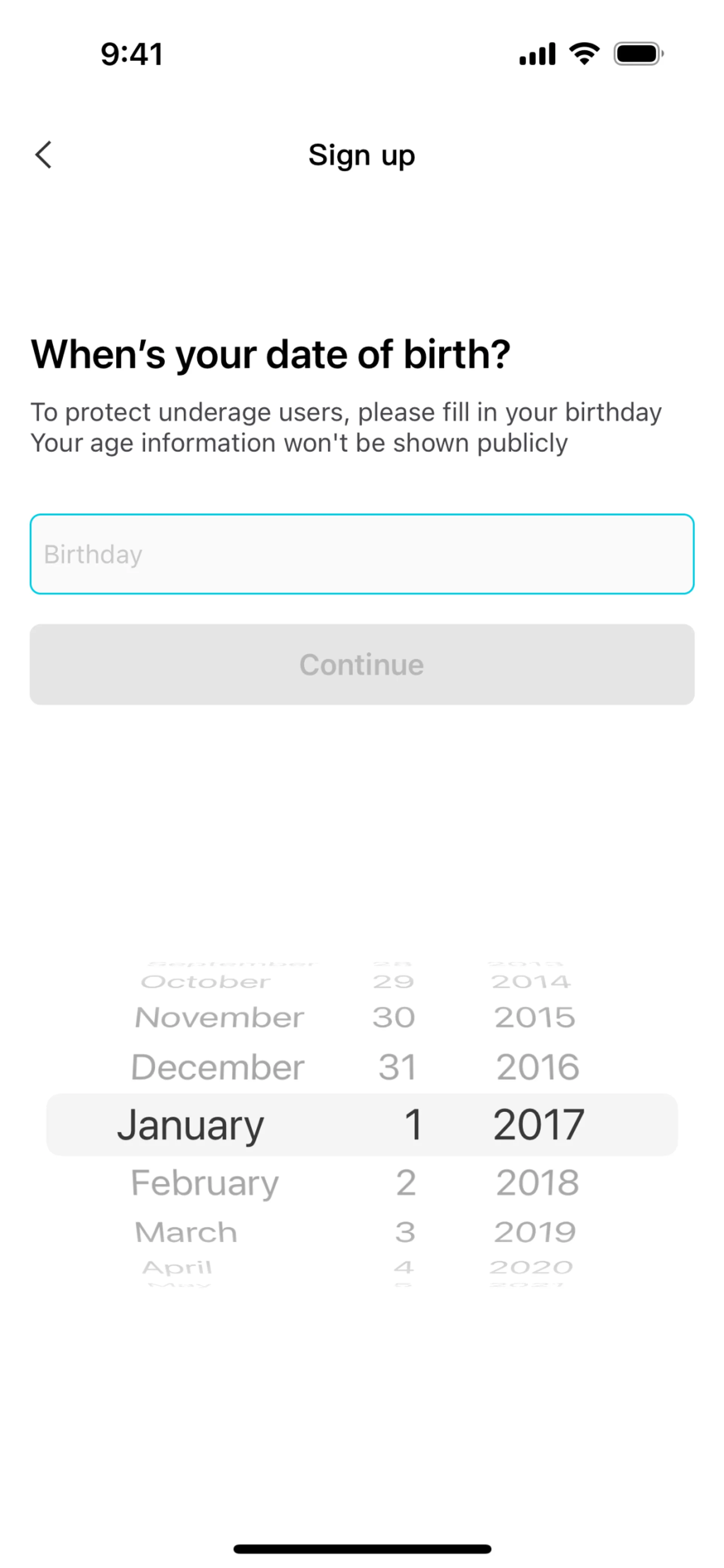
Task: Choose day 2 in the day wheel
Action: (x=405, y=1183)
